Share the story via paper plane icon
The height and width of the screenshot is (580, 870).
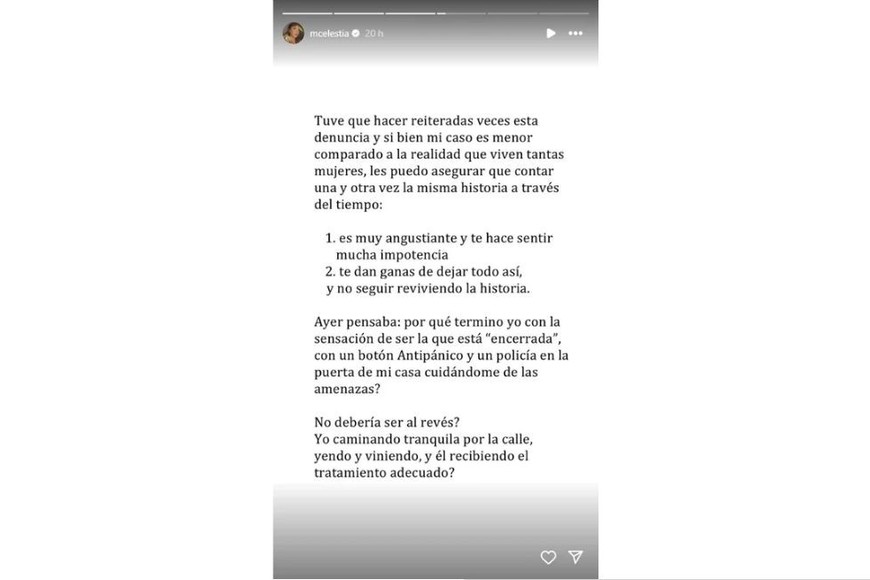(576, 557)
